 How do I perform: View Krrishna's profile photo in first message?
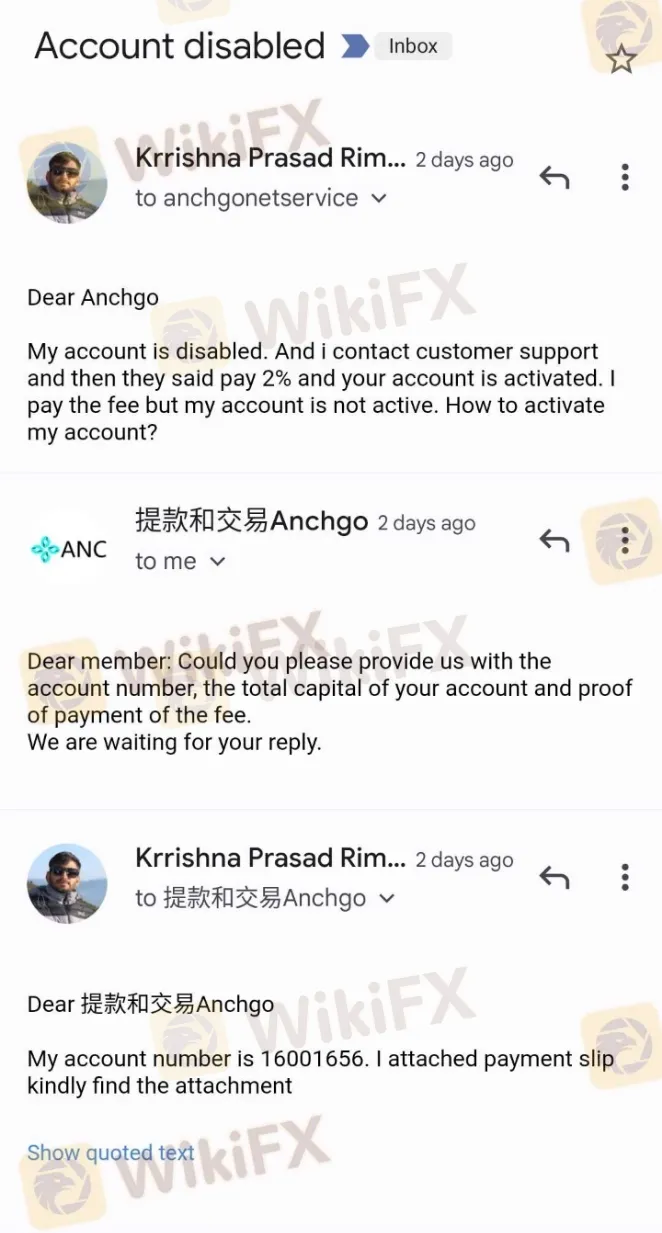pos(67,182)
